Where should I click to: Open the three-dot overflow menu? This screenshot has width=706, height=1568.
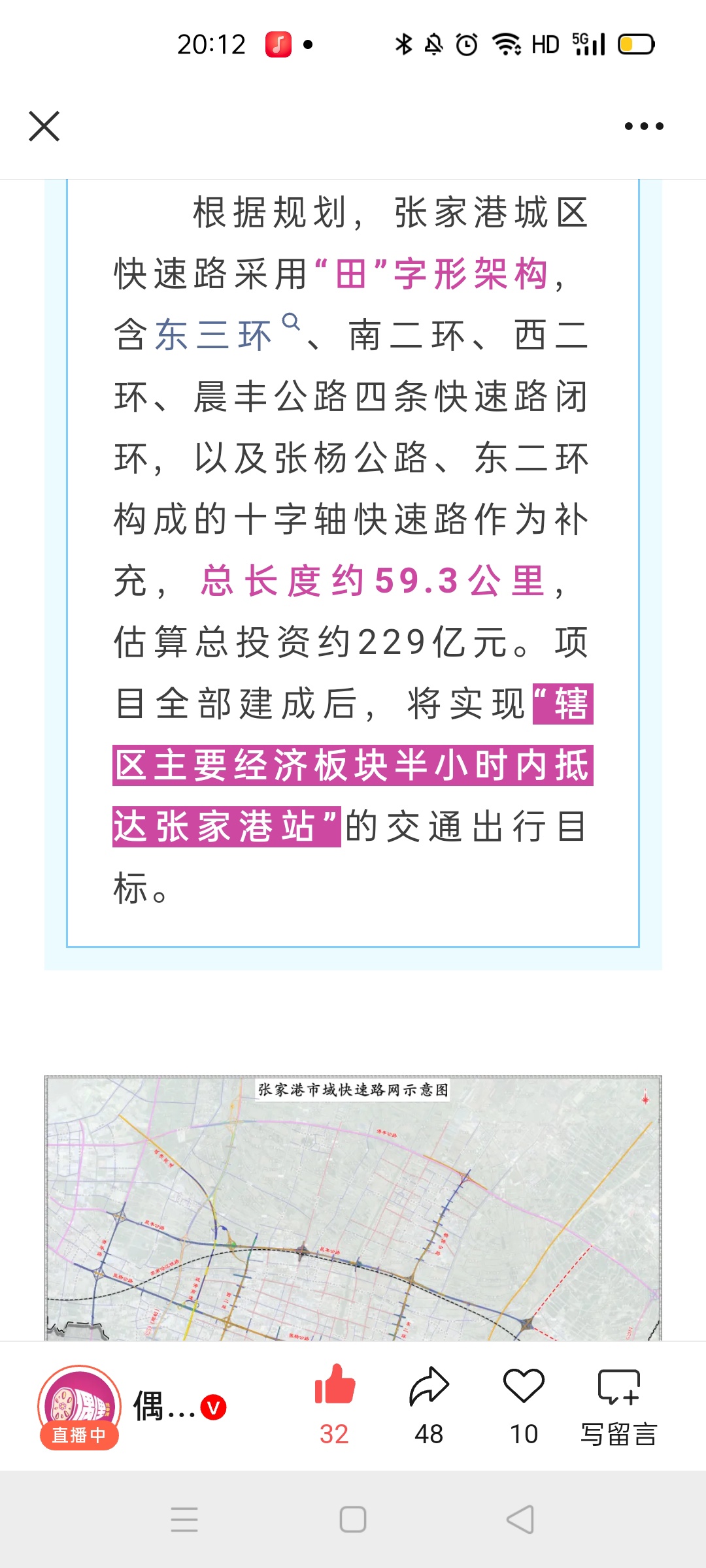(x=643, y=126)
